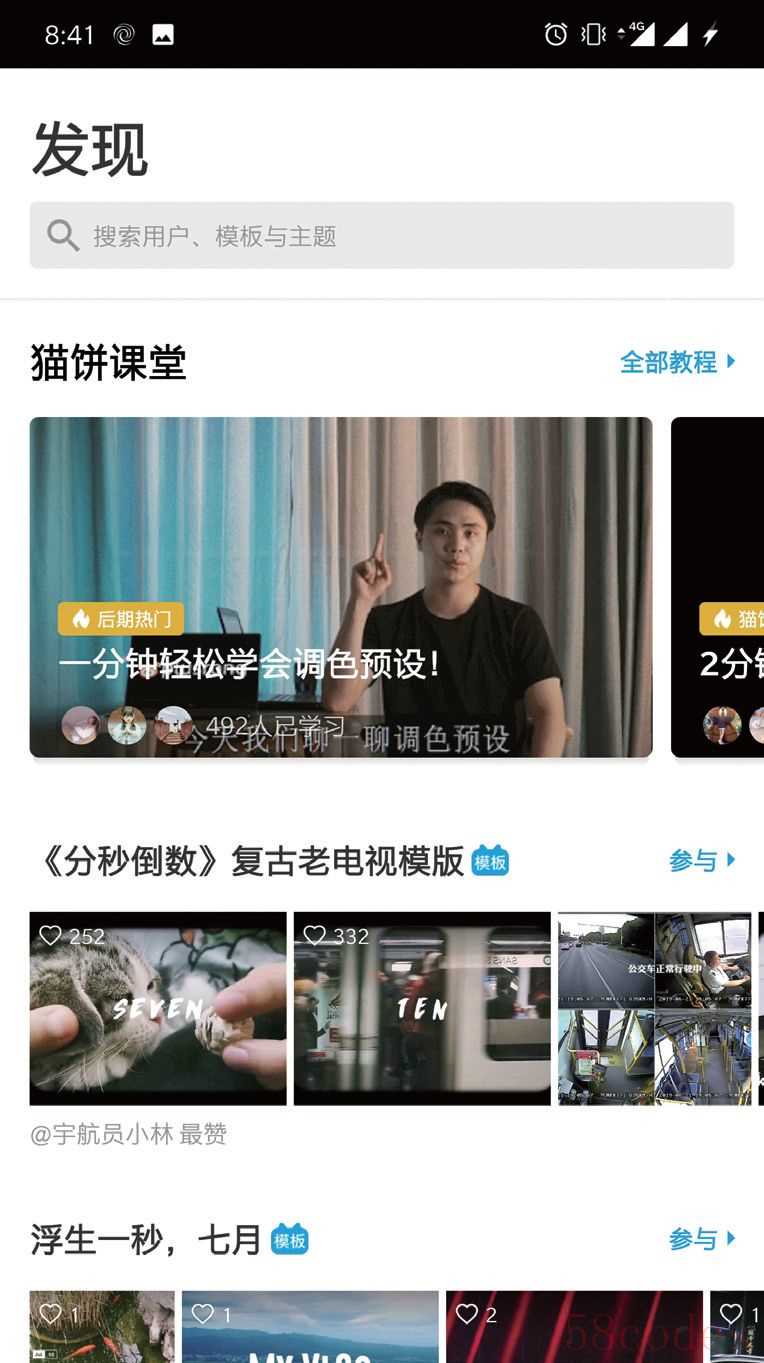
Task: Open 全部教程 link
Action: [677, 362]
